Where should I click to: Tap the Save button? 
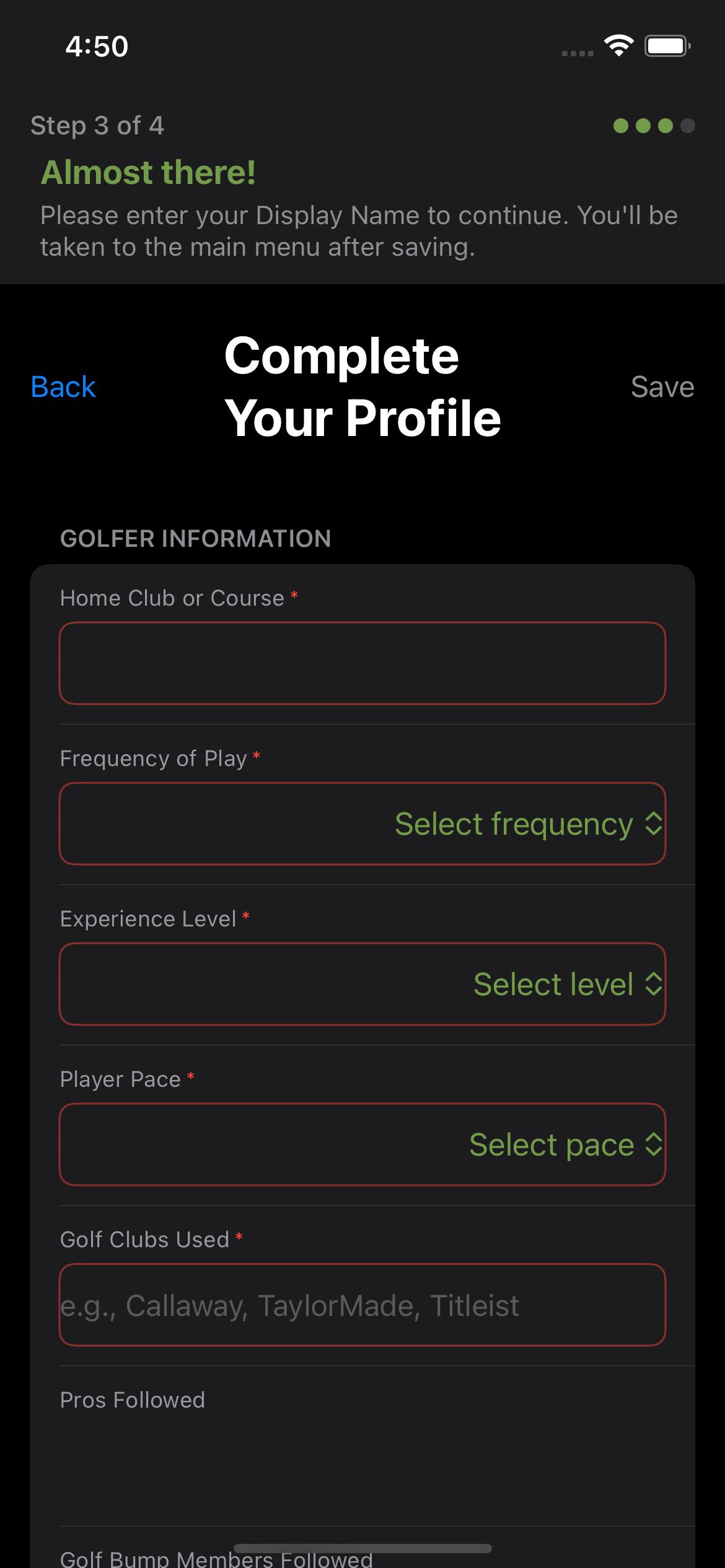click(662, 386)
